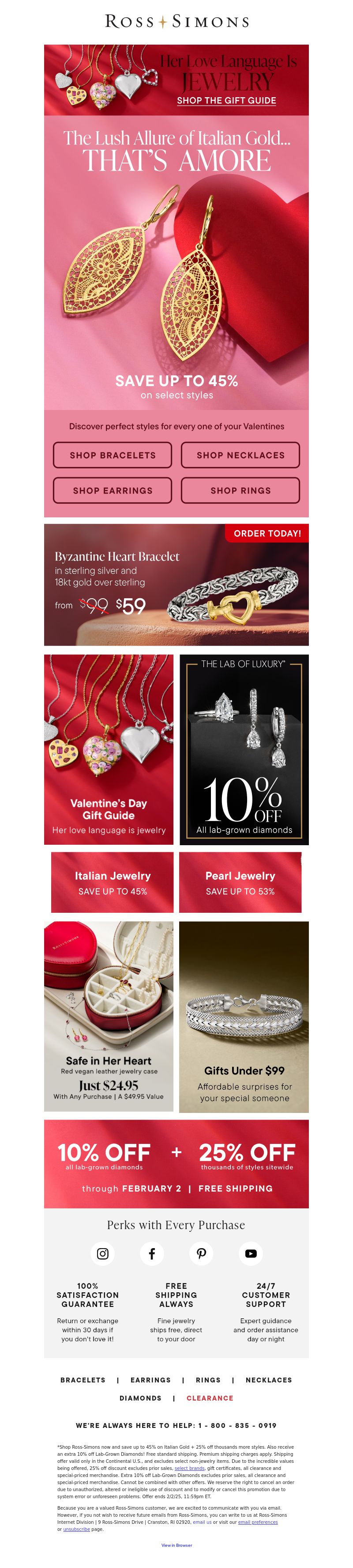This screenshot has width=353, height=1568.
Task: View Gifts Under $99
Action: 244,1017
